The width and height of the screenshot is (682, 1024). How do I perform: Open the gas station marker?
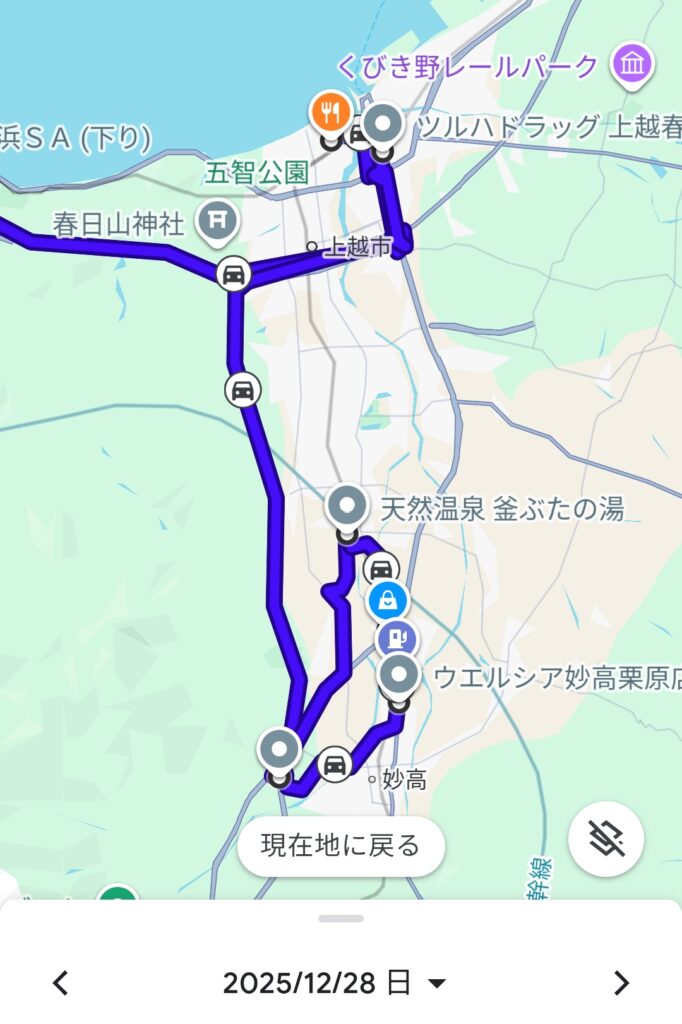[396, 637]
